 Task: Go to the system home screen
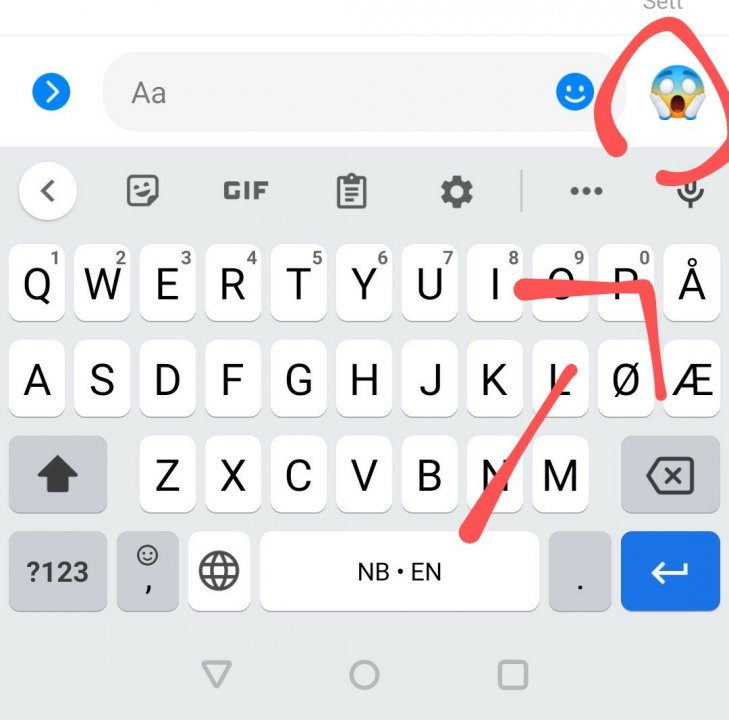coord(364,674)
